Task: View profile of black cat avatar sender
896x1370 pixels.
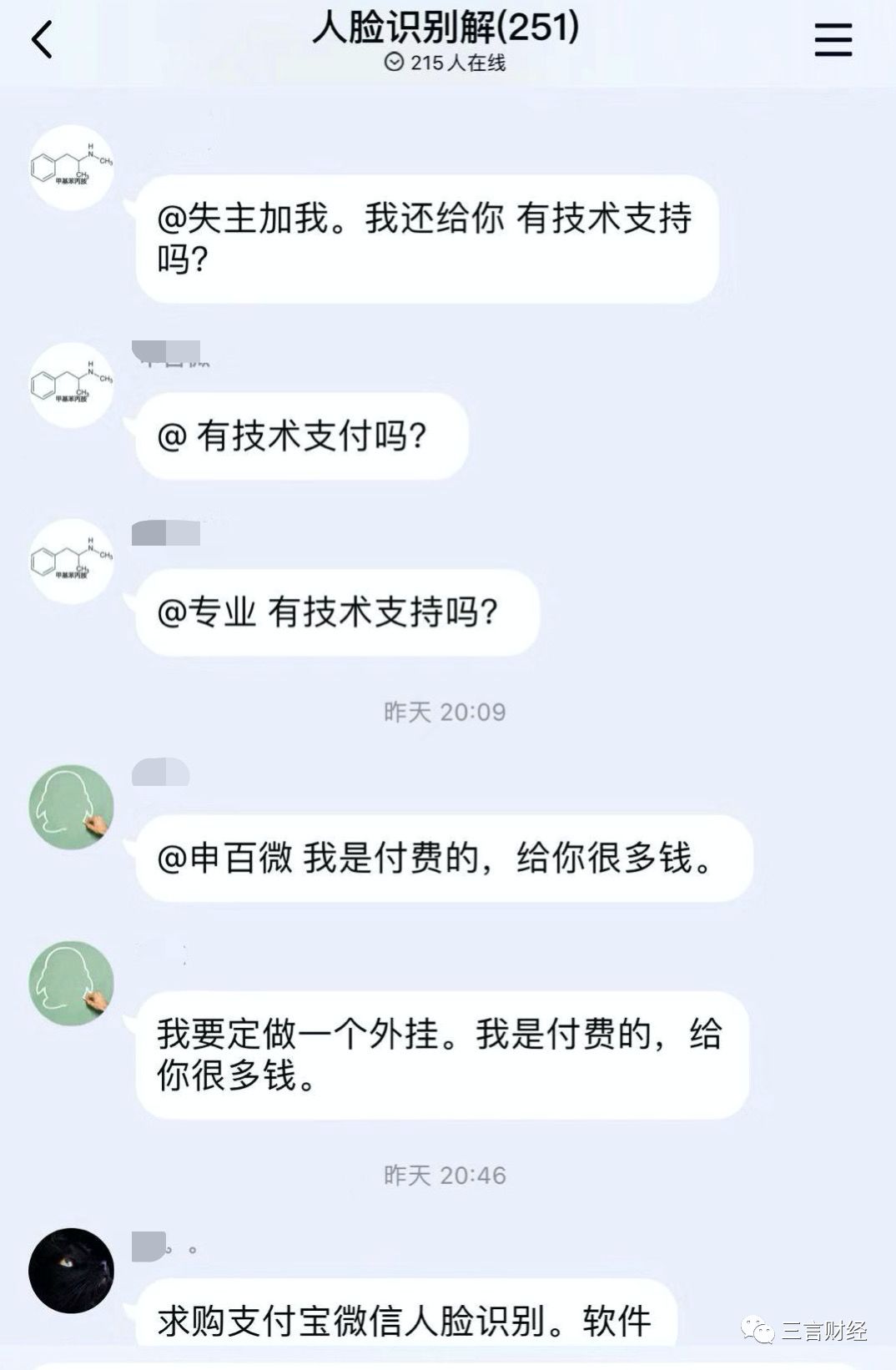Action: (72, 1271)
